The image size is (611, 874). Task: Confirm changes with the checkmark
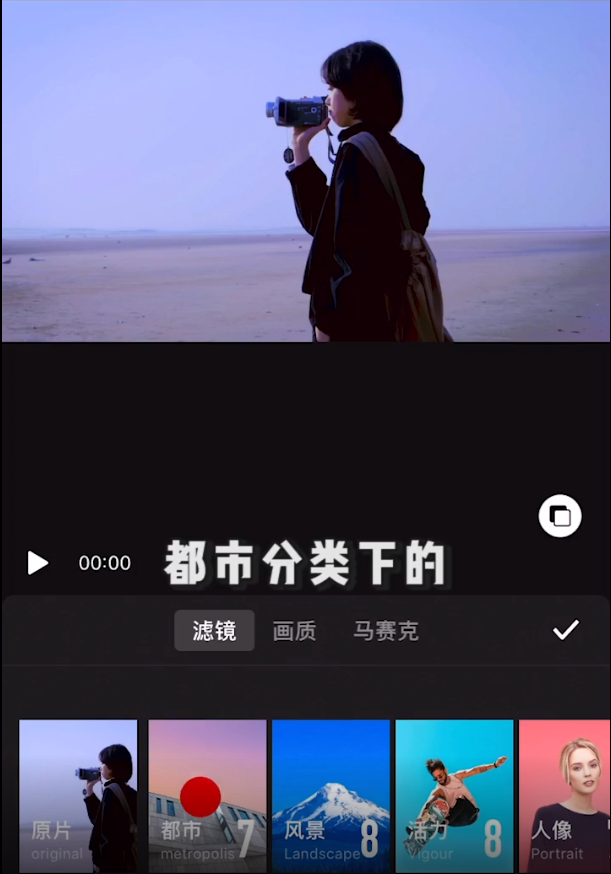(x=566, y=630)
